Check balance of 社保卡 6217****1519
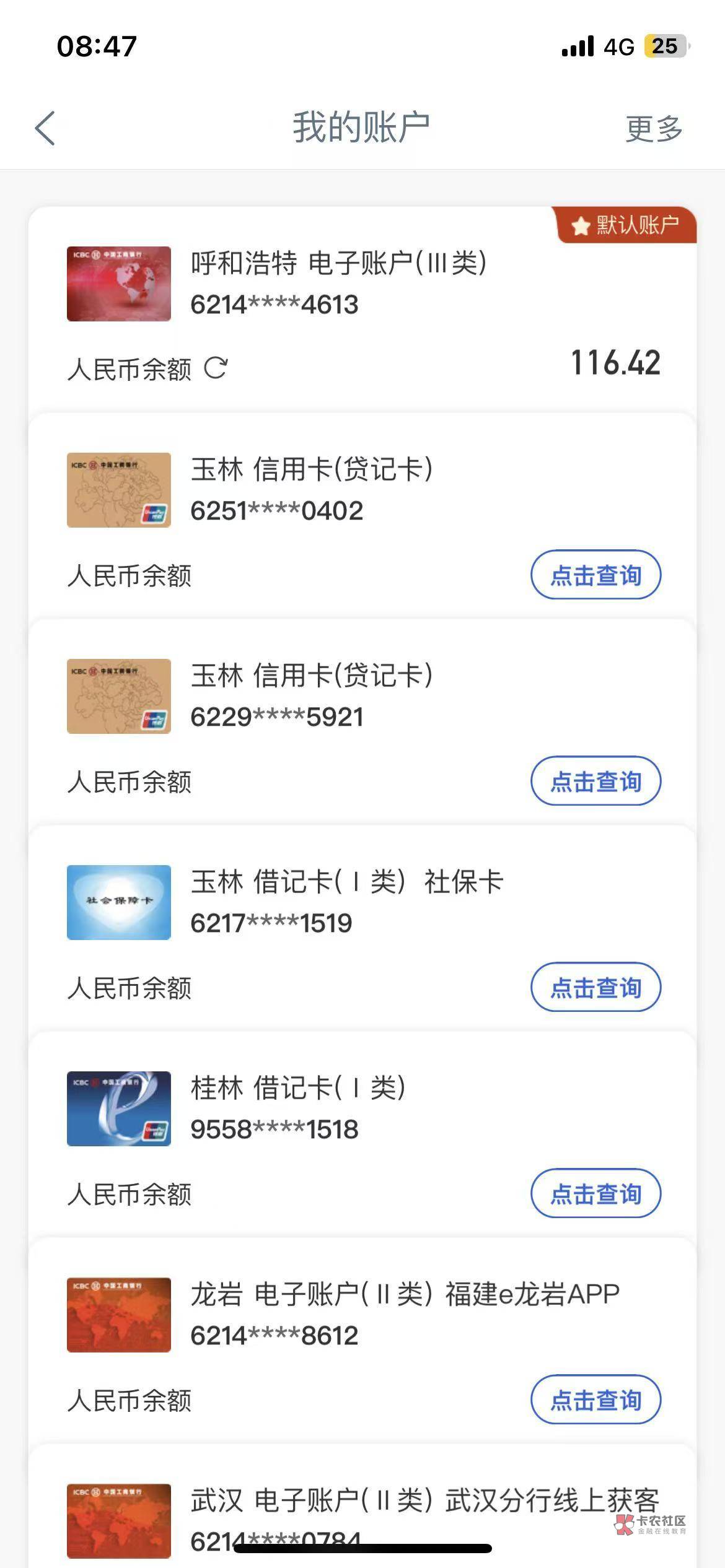Screen dimensions: 725x1568 [595, 987]
